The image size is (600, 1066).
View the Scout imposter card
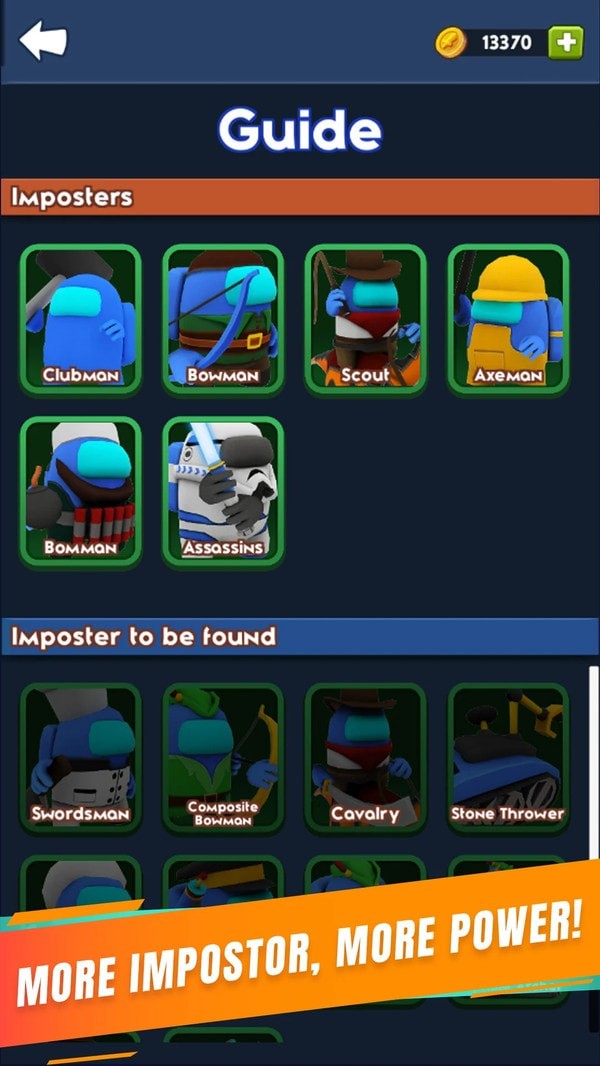[x=366, y=320]
